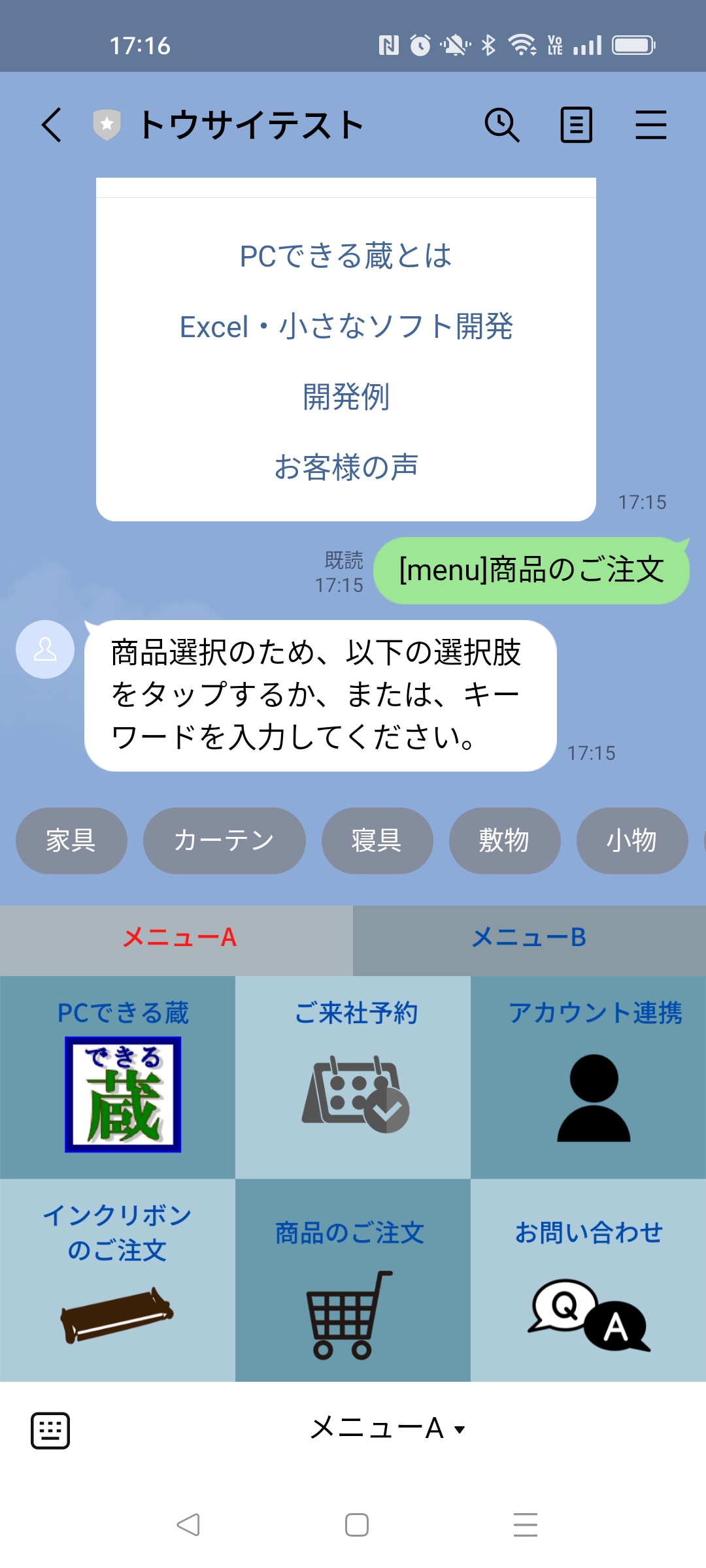Open the お問い合わせ Q&A tile
The width and height of the screenshot is (706, 1568).
point(588,1279)
